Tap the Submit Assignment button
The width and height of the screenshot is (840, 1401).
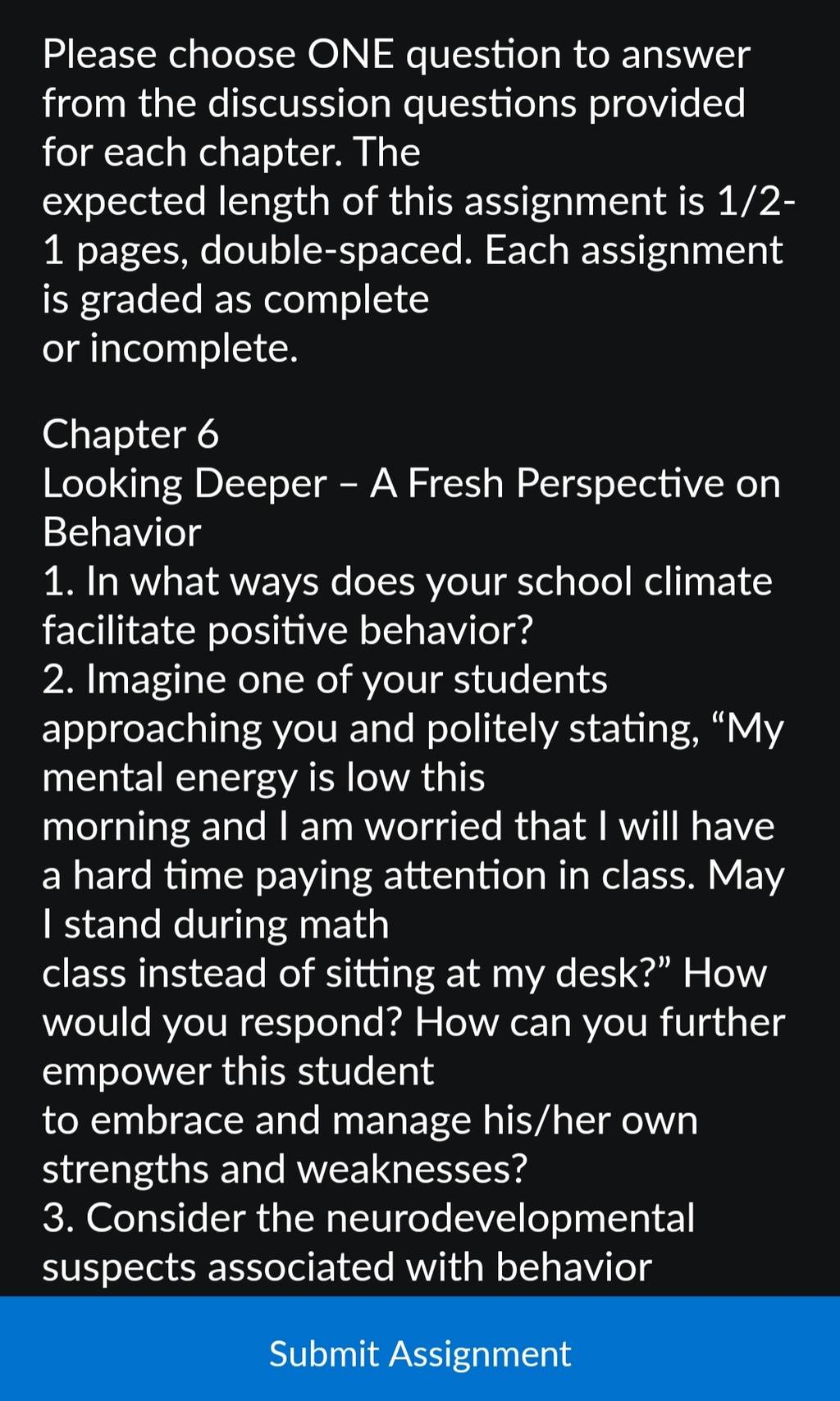point(420,1349)
